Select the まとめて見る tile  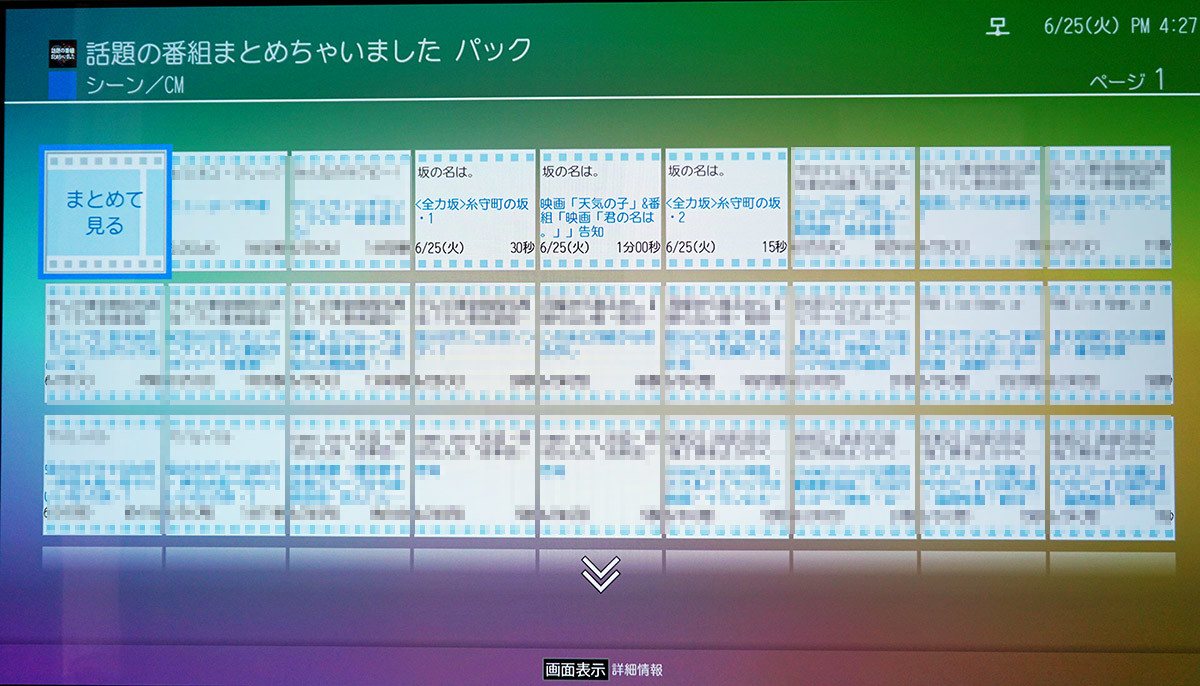[105, 212]
